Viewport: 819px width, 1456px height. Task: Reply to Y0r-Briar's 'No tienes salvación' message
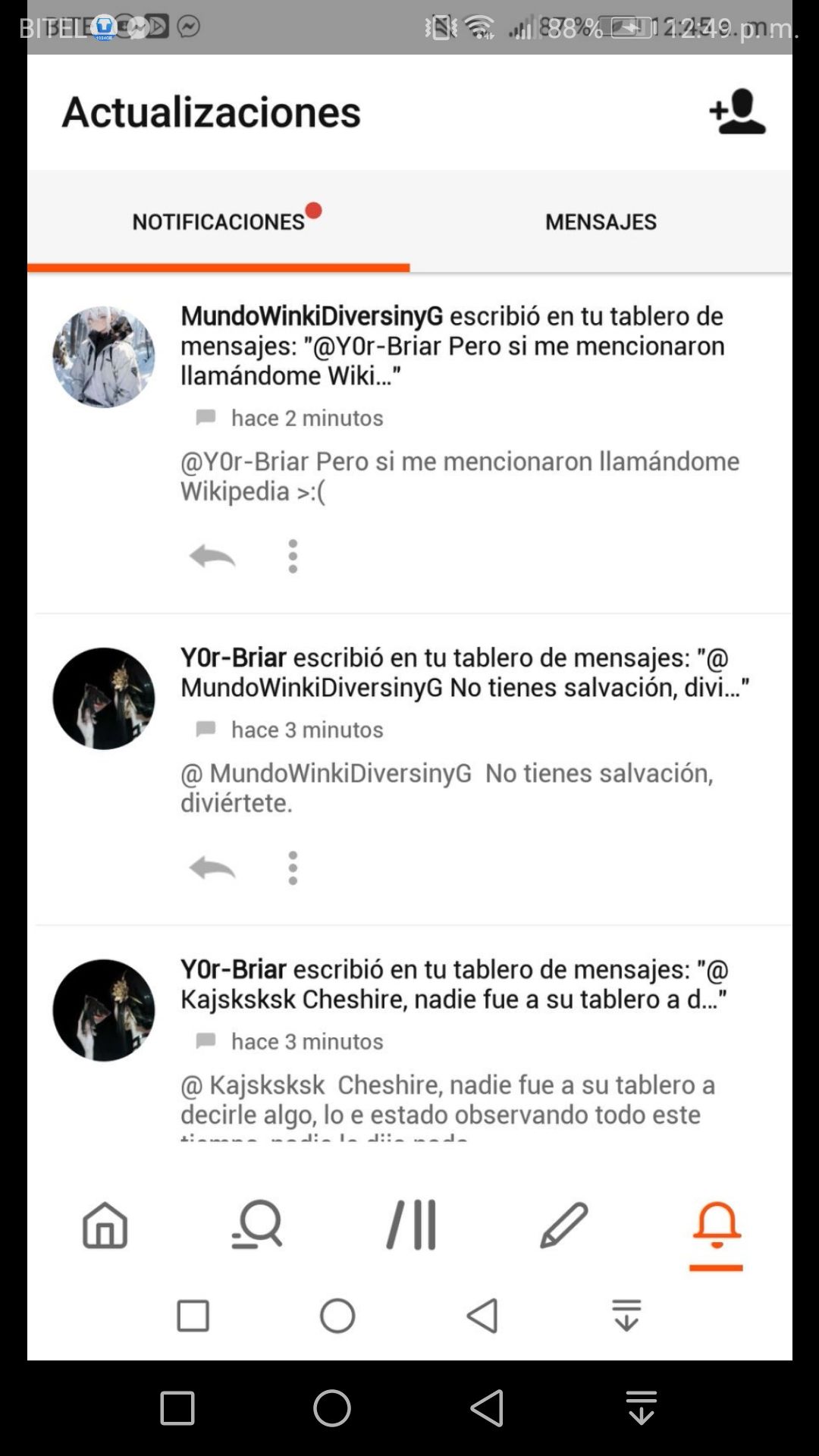212,868
